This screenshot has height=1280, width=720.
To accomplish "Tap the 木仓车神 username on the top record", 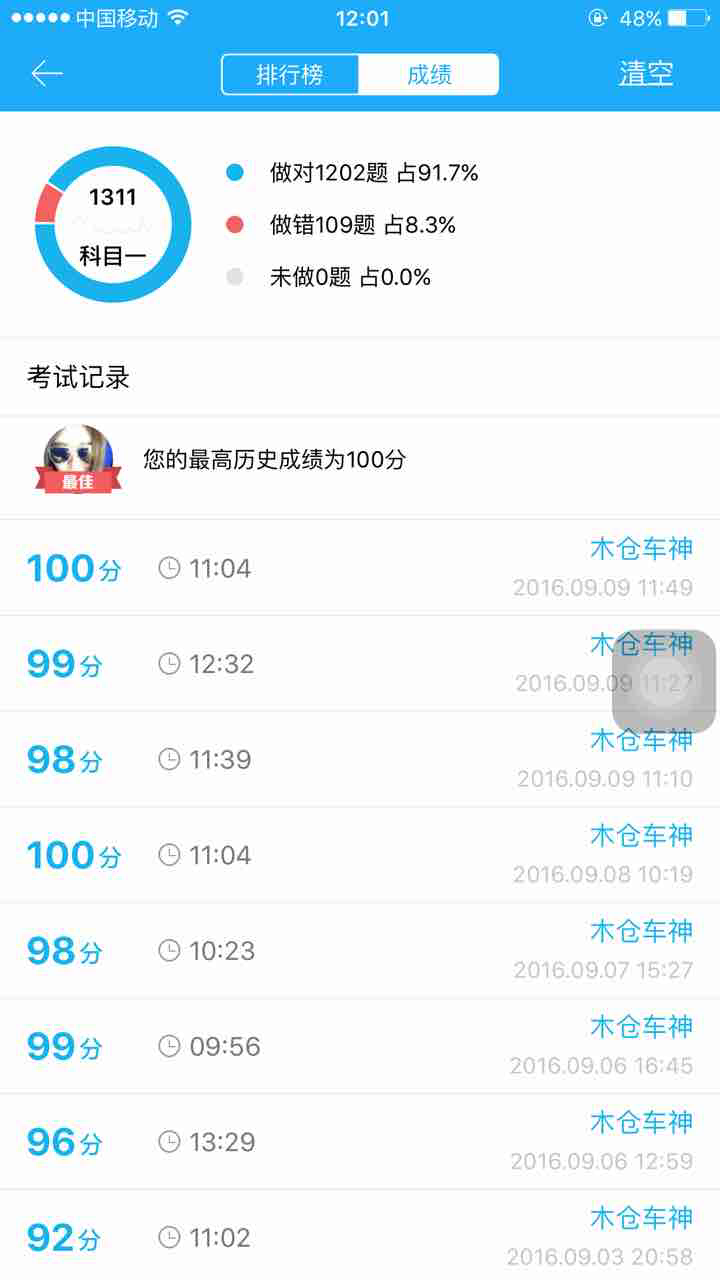I will point(641,547).
